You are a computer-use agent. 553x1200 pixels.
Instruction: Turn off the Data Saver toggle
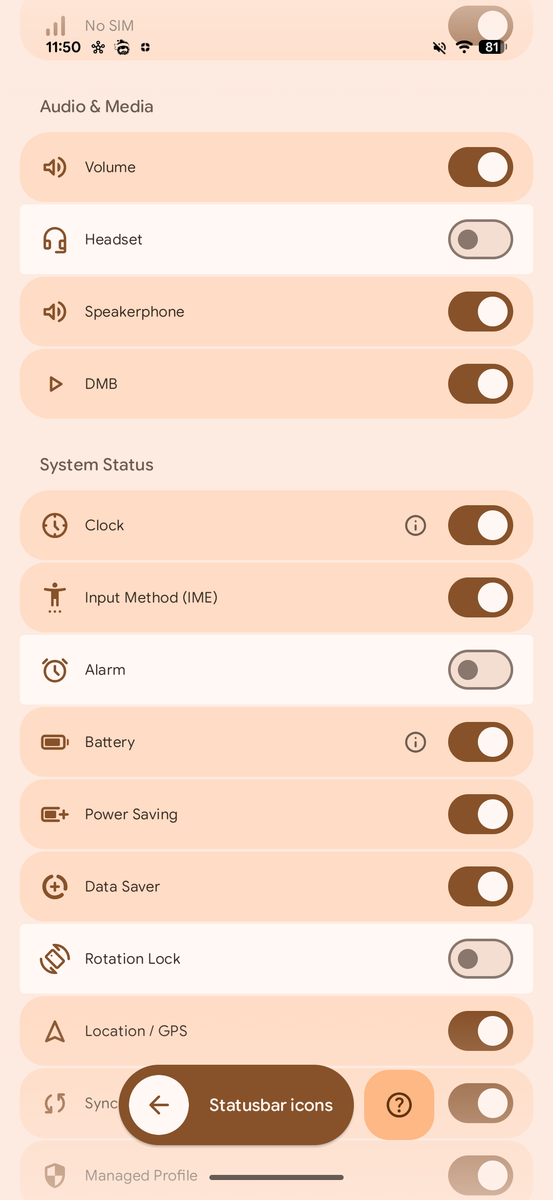coord(480,886)
